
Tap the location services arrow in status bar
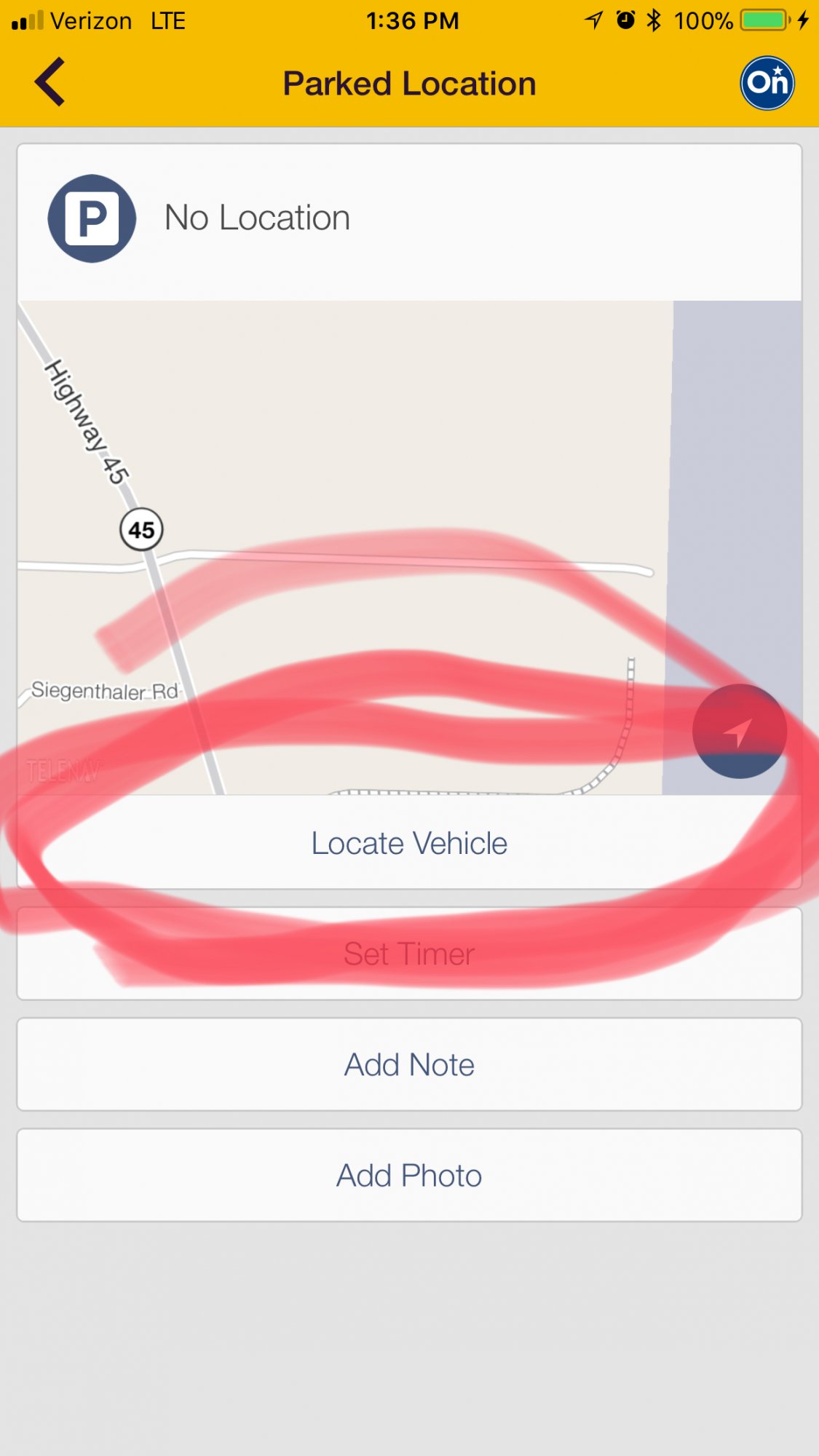pos(592,20)
